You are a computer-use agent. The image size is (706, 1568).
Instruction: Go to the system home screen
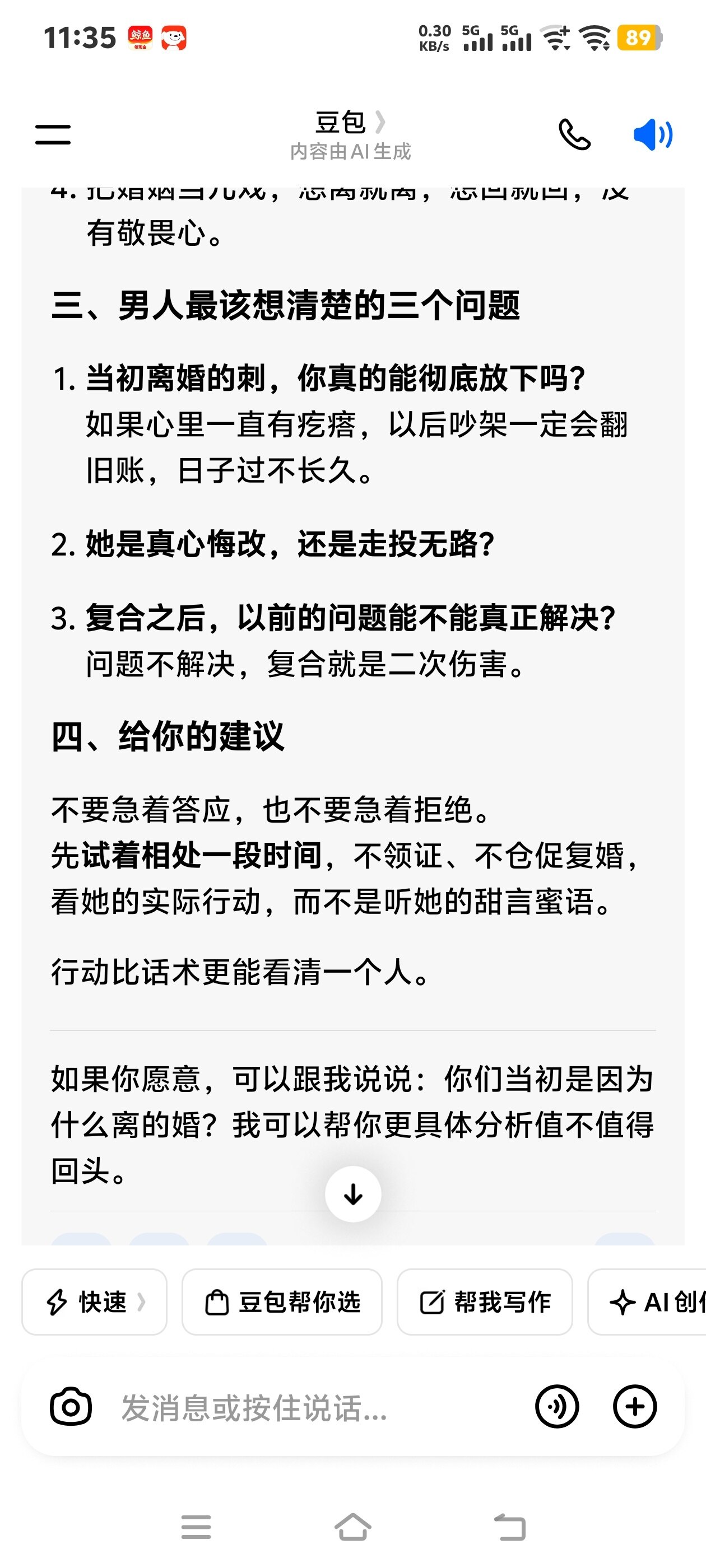pyautogui.click(x=352, y=1527)
